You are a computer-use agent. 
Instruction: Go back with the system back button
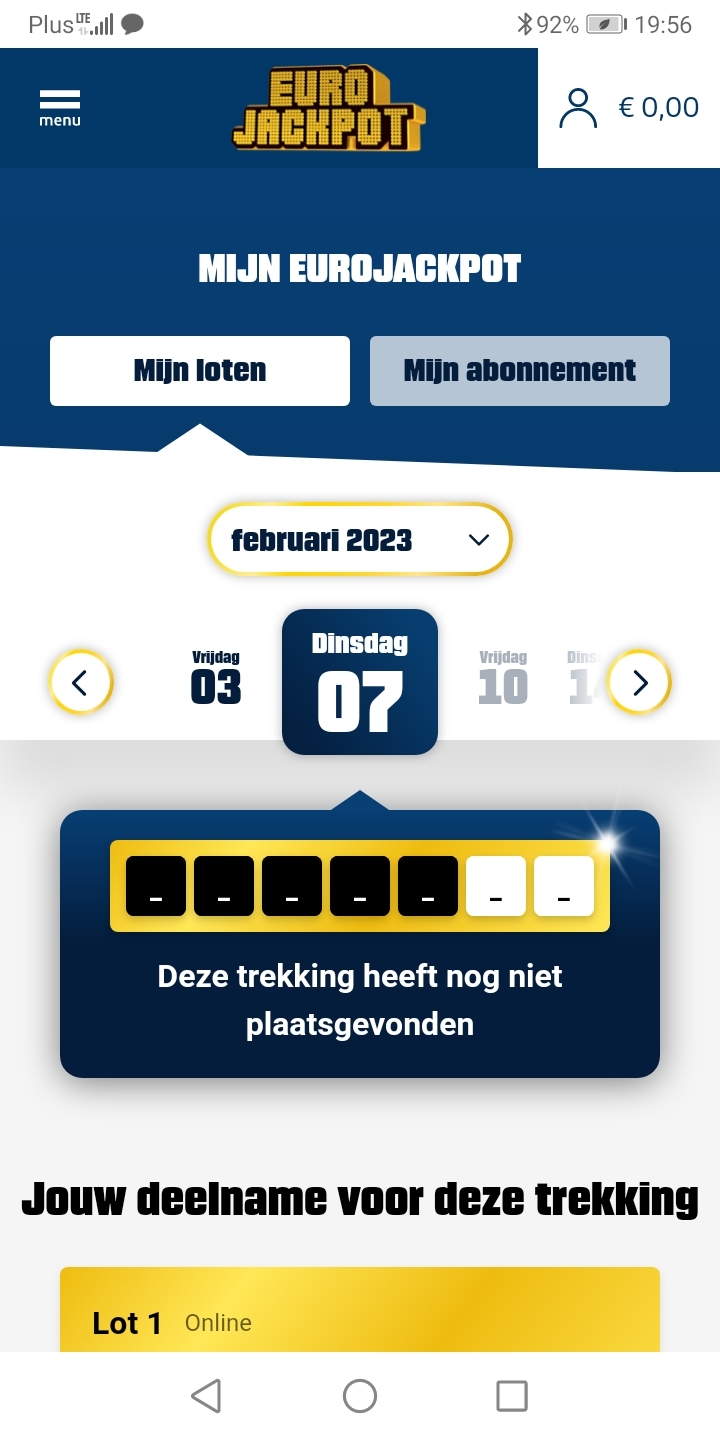pyautogui.click(x=206, y=1396)
